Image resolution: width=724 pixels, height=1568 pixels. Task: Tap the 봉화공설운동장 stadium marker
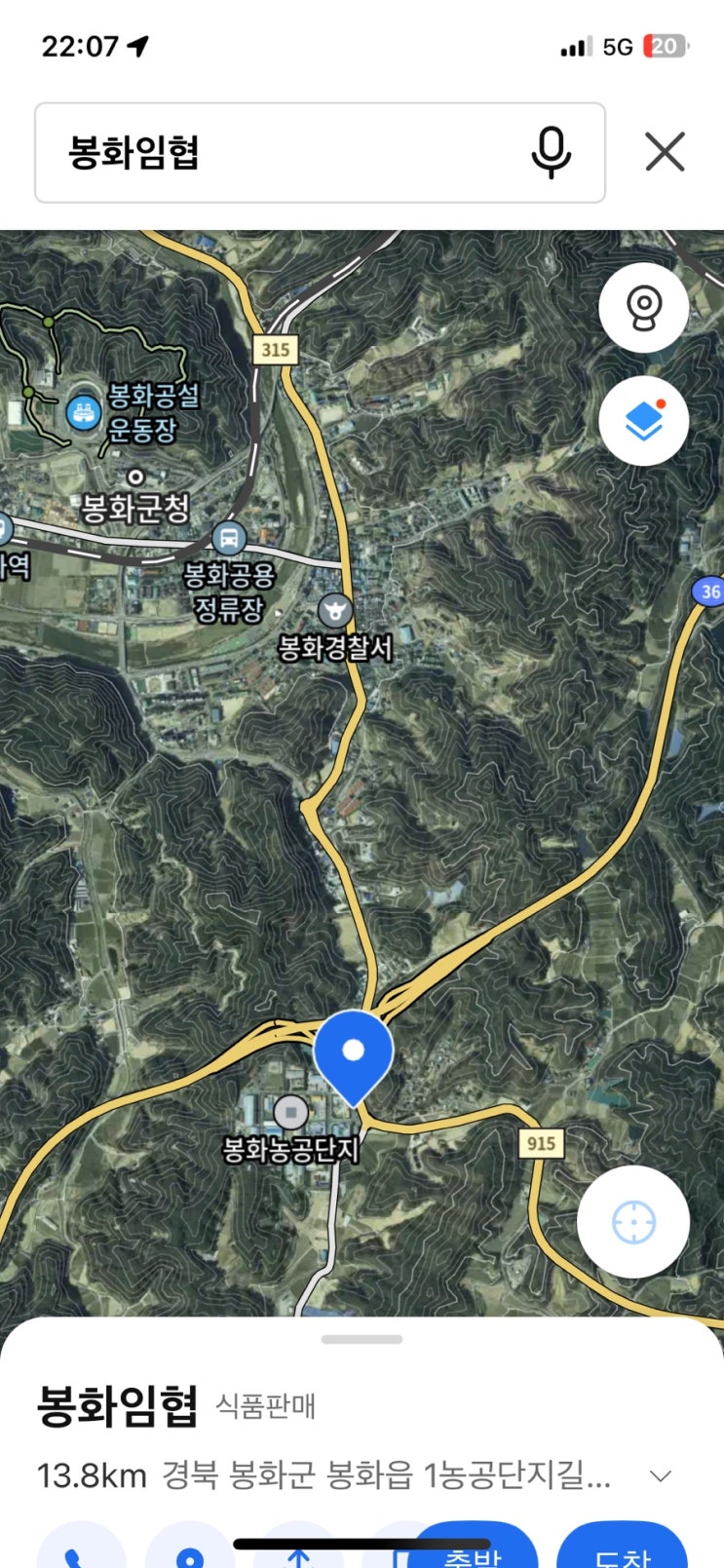pos(84,412)
